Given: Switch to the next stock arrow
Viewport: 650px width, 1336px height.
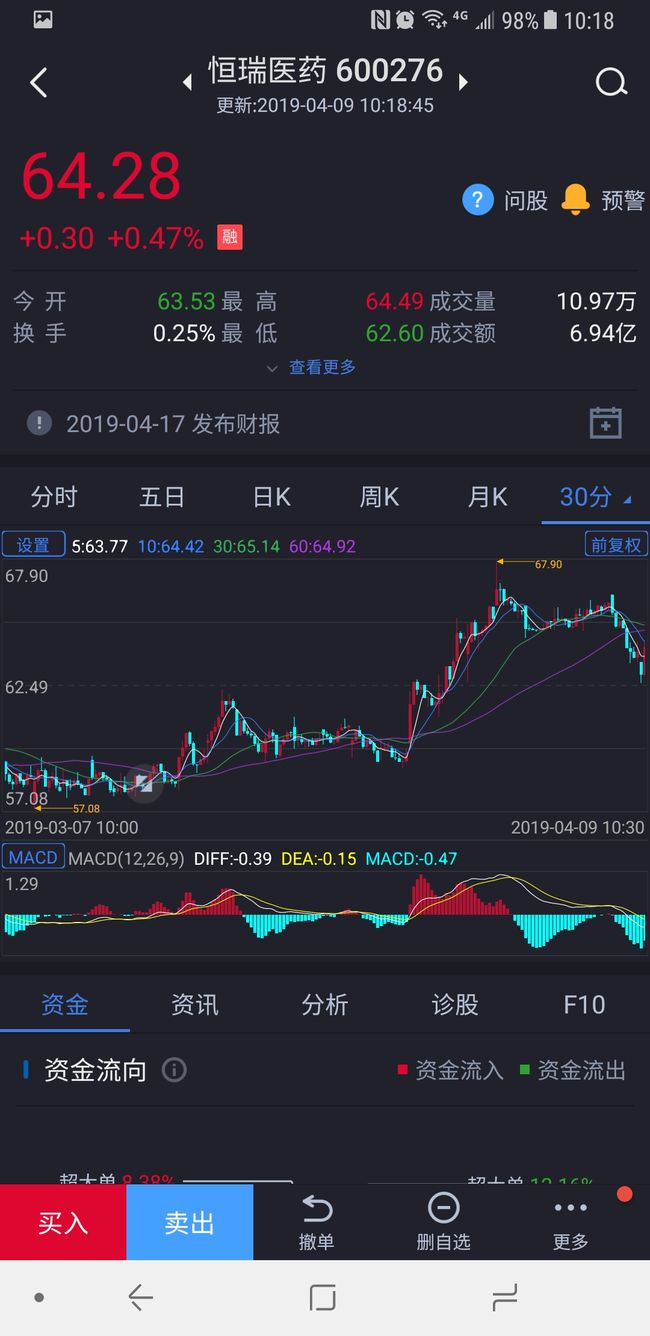Looking at the screenshot, I should [x=462, y=82].
